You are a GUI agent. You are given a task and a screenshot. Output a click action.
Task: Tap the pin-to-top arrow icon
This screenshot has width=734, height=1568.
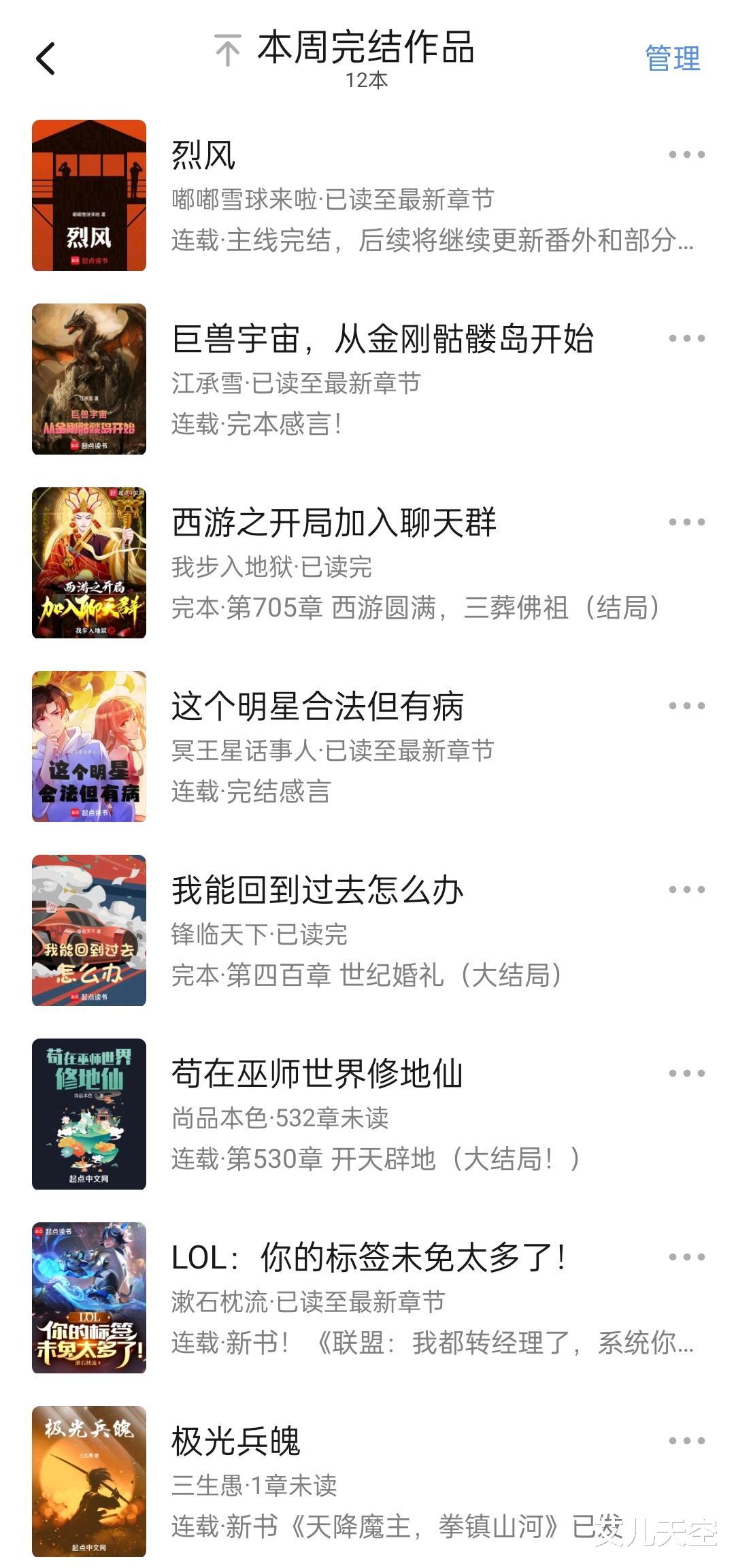pyautogui.click(x=228, y=50)
